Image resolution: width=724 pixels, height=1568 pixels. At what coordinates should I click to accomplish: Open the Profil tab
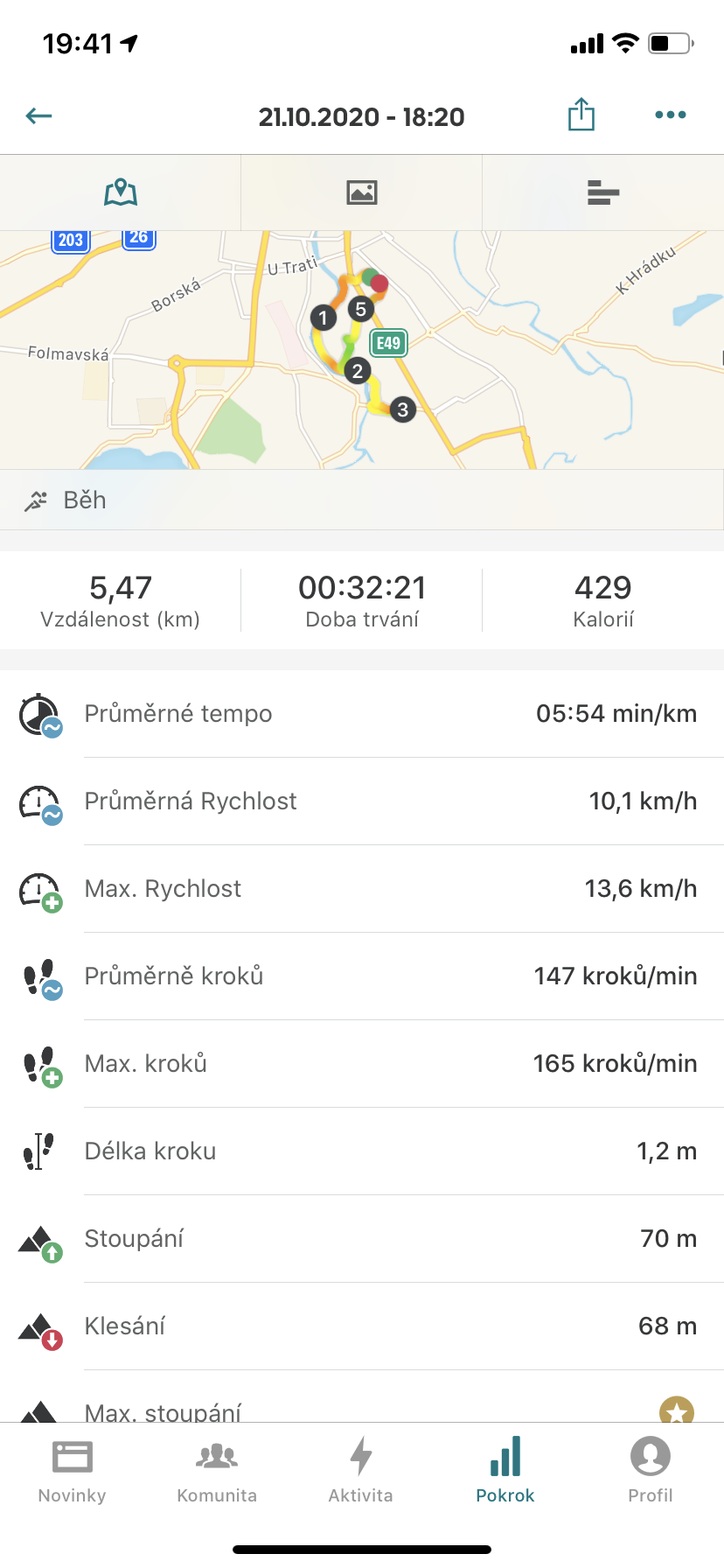[651, 1470]
